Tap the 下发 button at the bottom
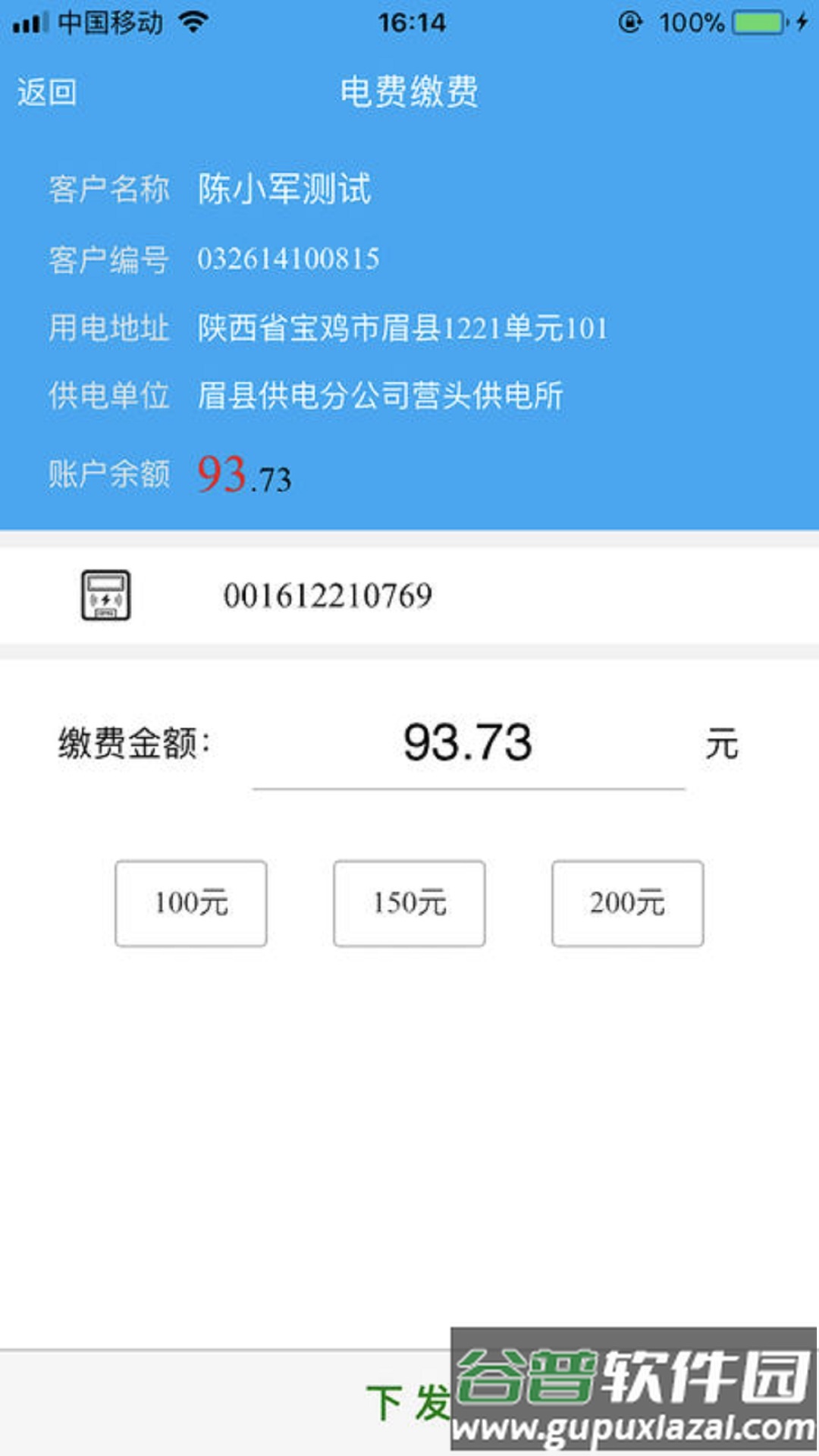 [402, 1401]
